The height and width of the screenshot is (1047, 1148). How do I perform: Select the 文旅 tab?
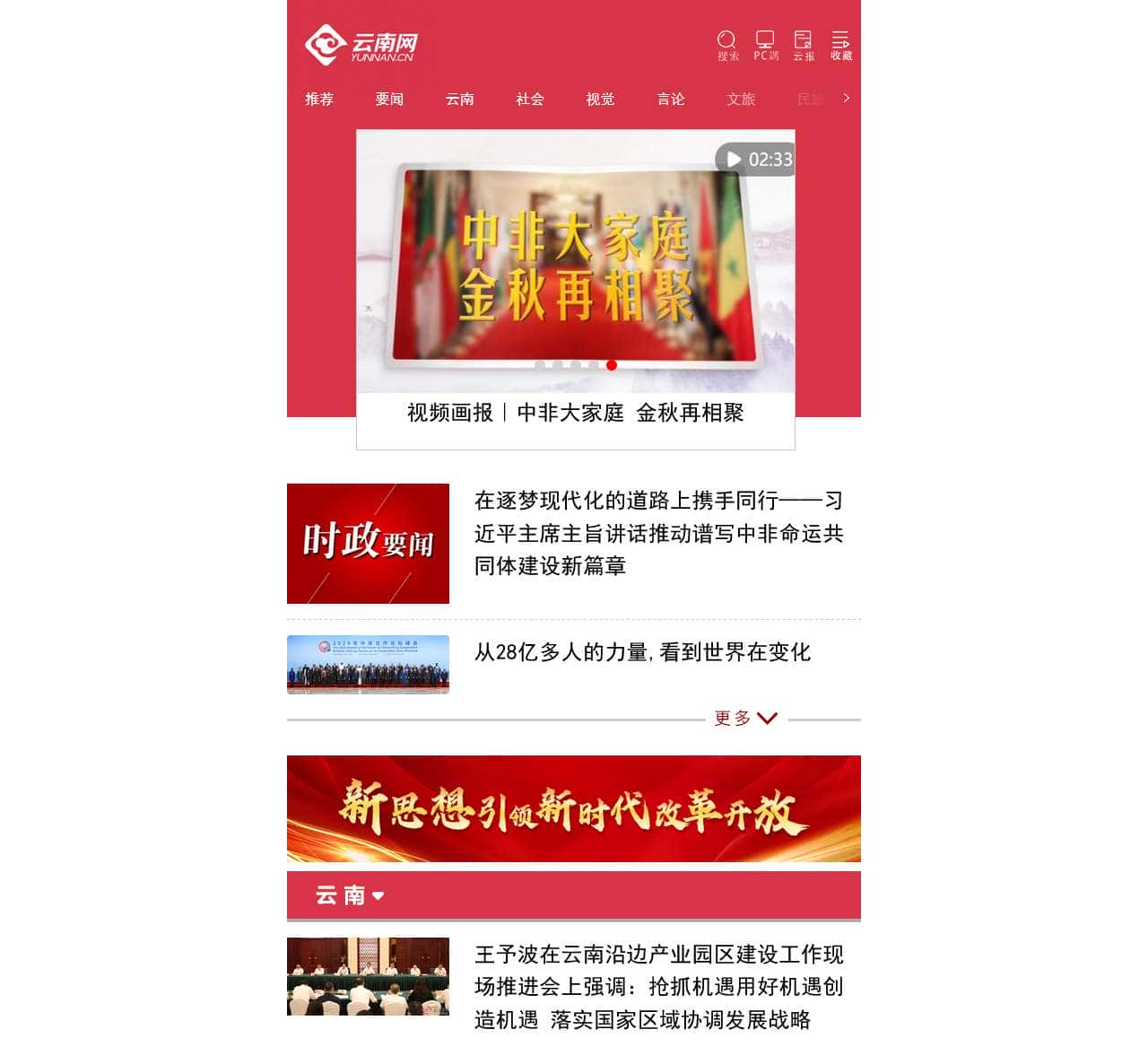tap(741, 99)
